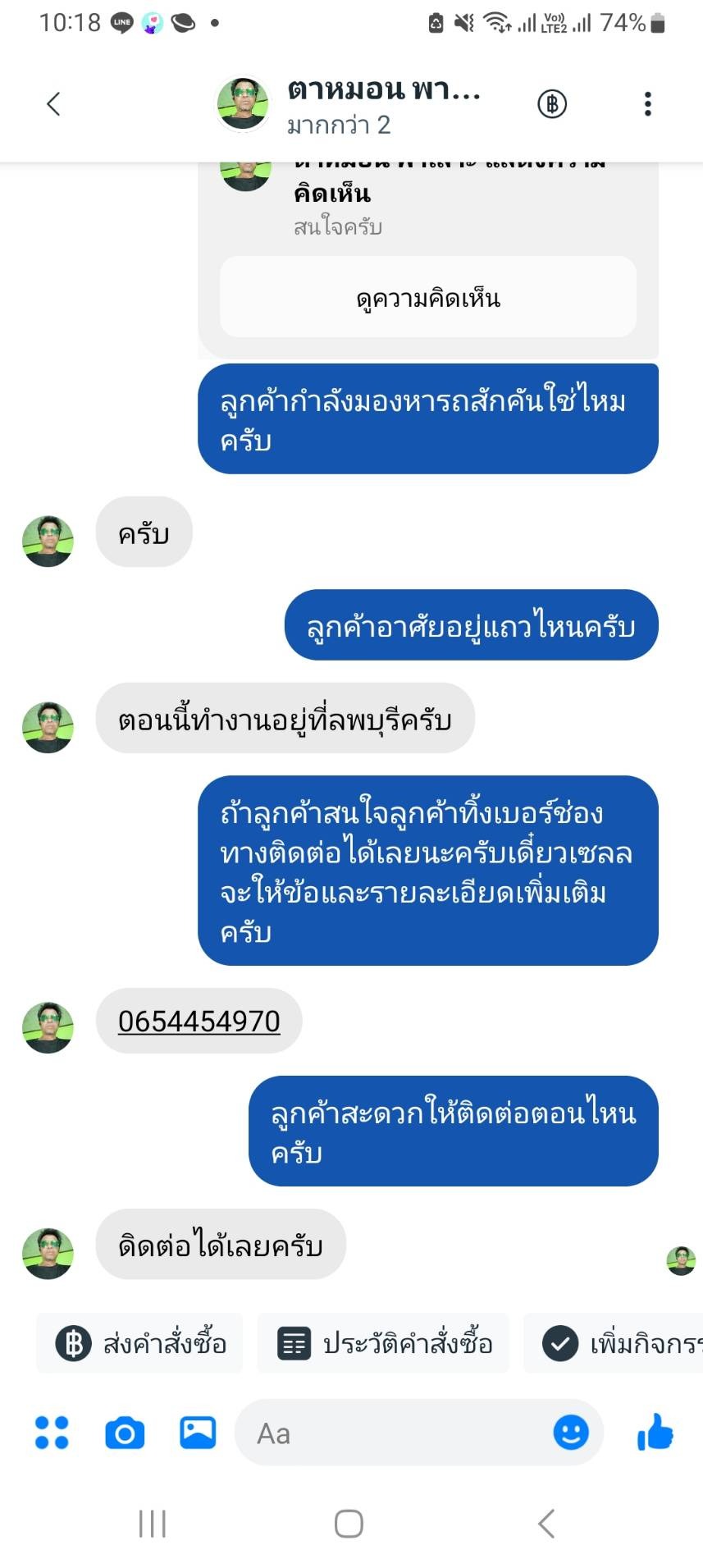
Task: Open the four-dot more options menu
Action: [52, 1433]
